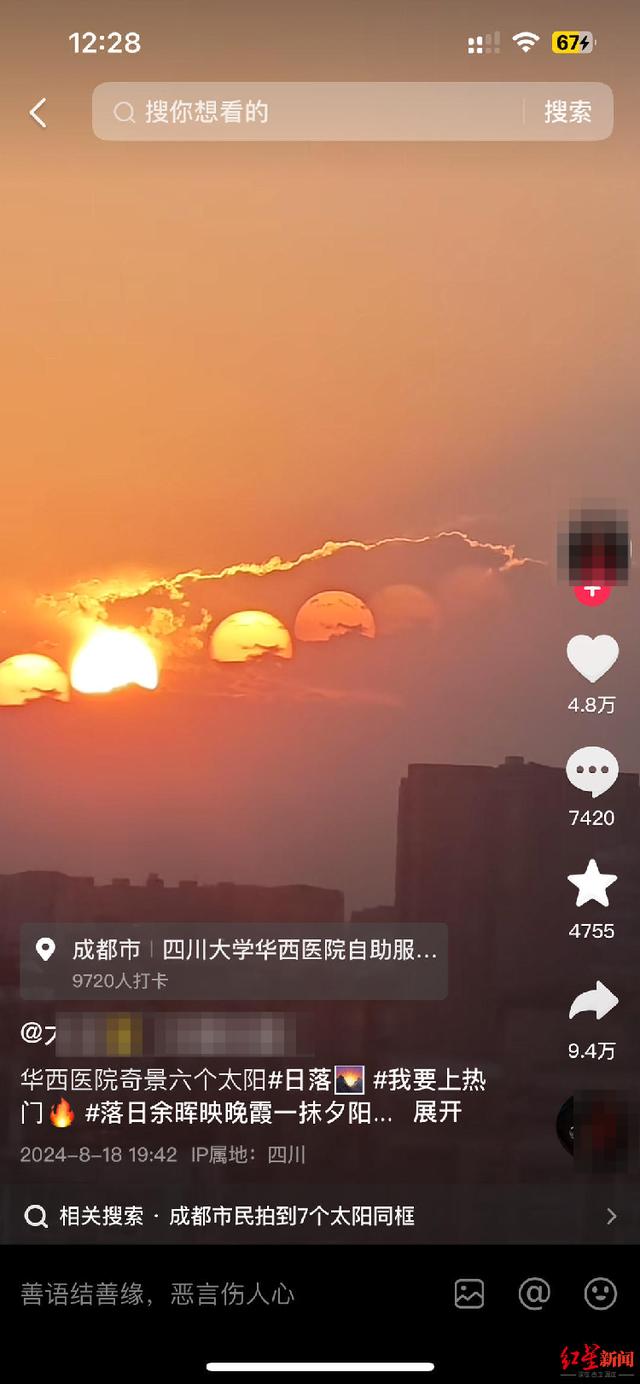Open the #日落 hashtag

(x=300, y=1080)
